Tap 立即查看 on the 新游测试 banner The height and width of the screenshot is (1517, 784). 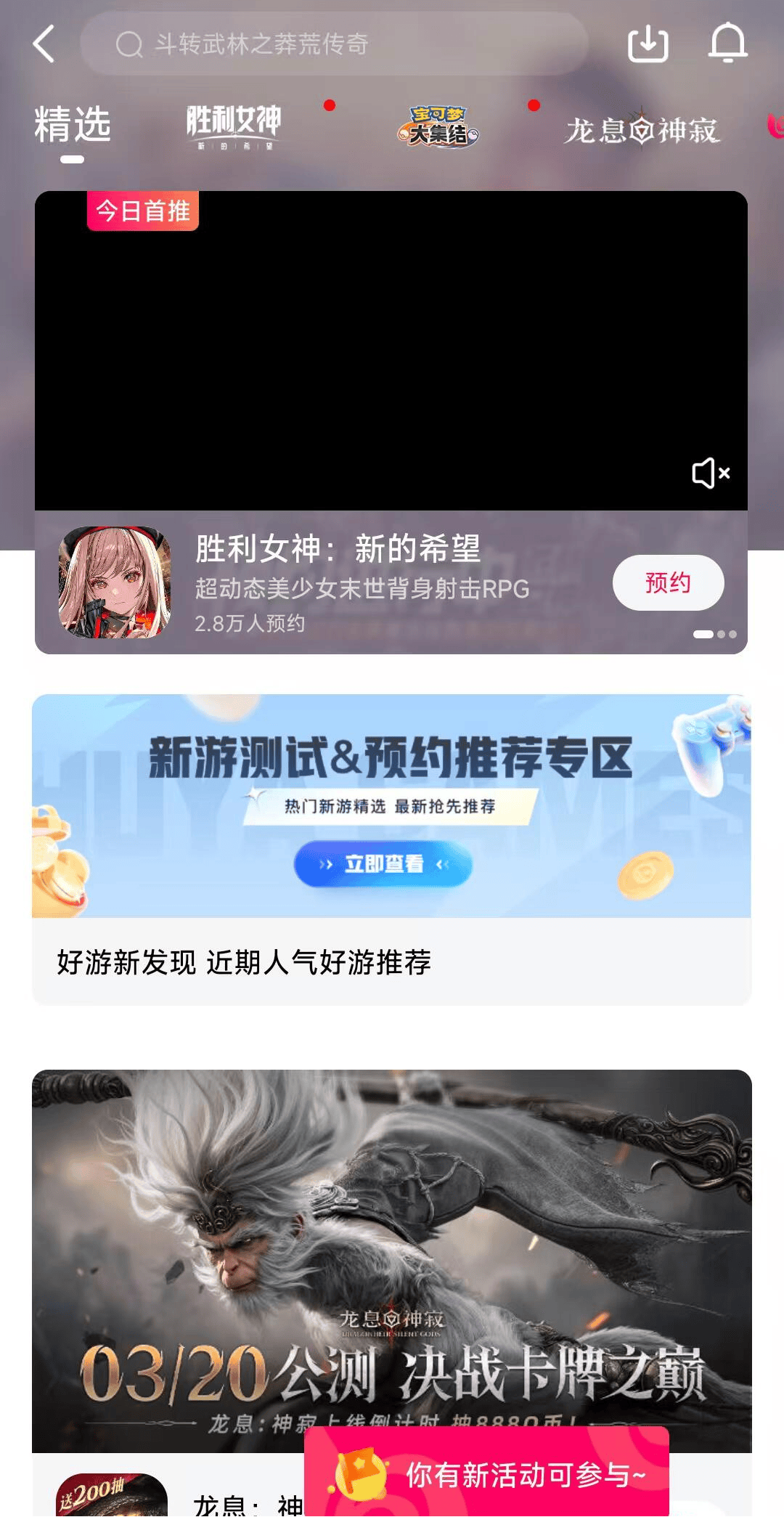[x=383, y=864]
